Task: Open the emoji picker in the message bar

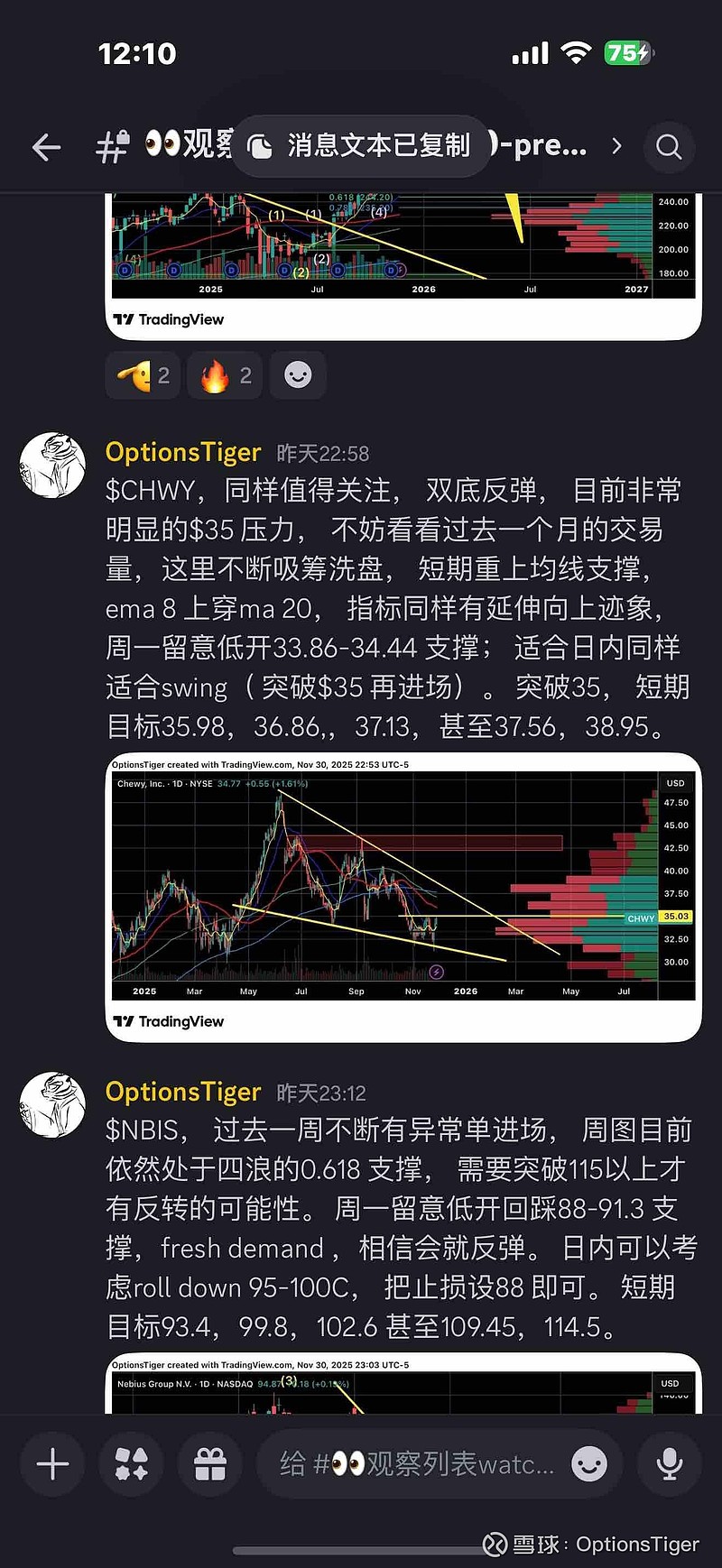Action: click(x=590, y=1464)
